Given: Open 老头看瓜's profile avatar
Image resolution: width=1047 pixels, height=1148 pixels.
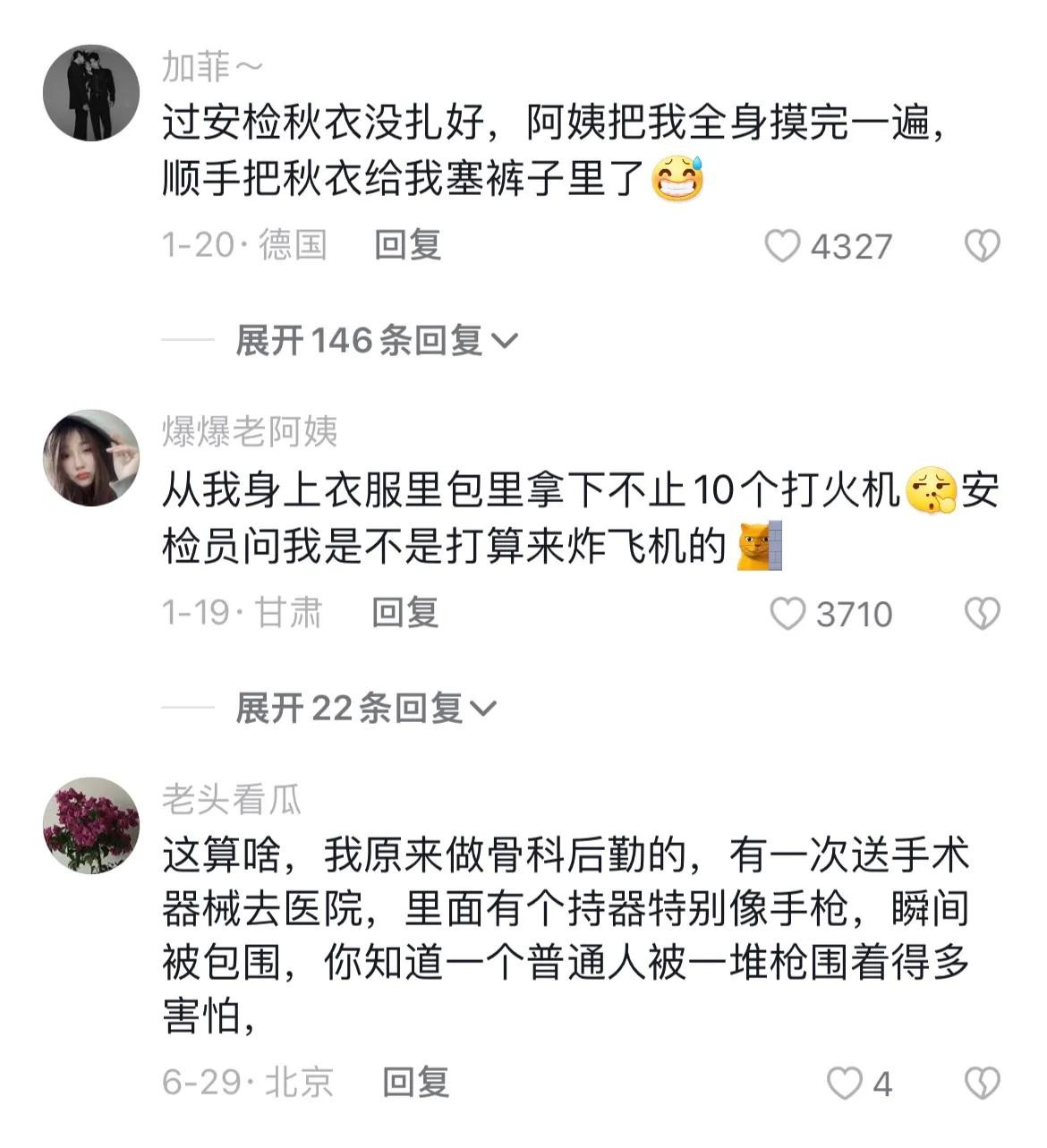Looking at the screenshot, I should click(x=91, y=825).
